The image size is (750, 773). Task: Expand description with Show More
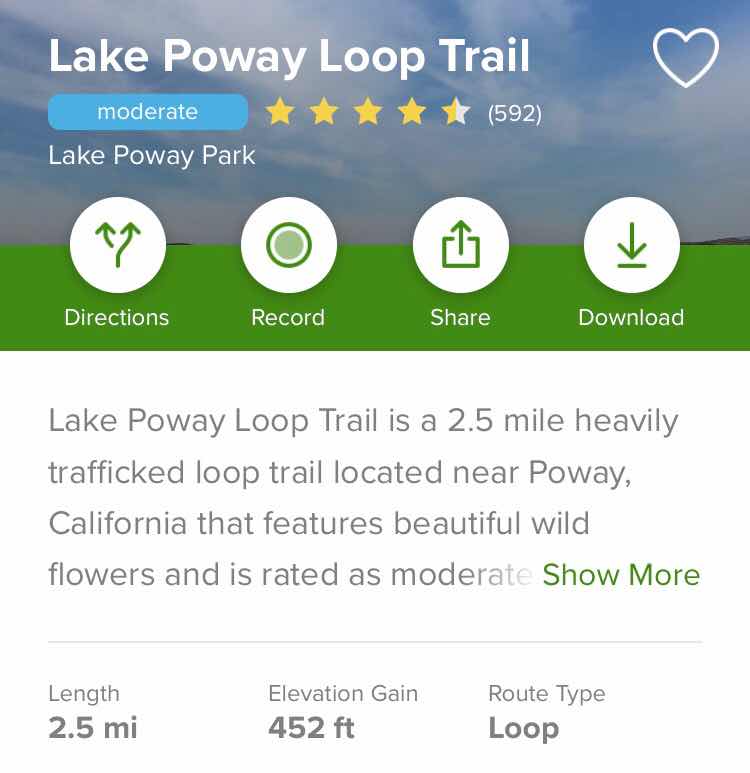coord(620,575)
